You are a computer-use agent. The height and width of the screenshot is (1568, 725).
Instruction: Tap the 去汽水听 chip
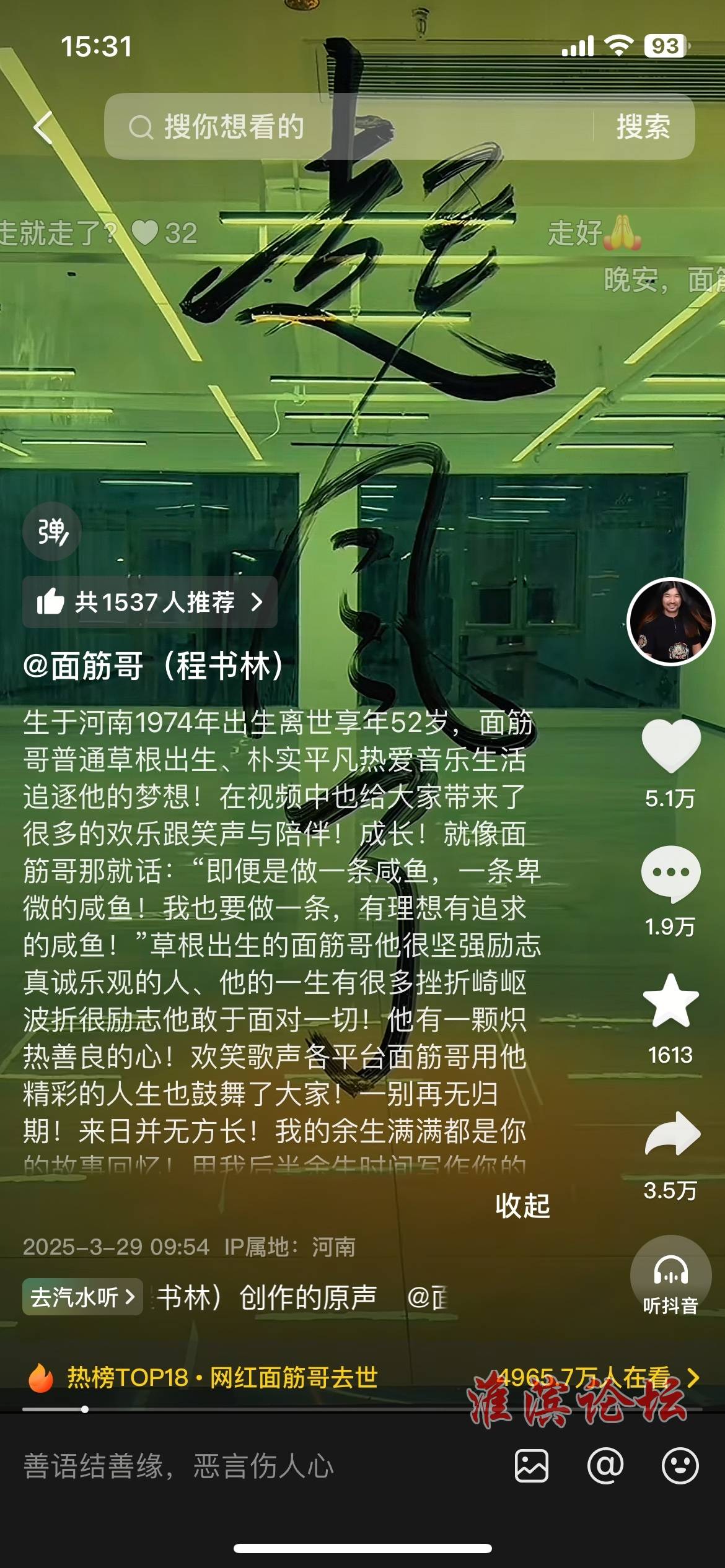click(82, 1297)
